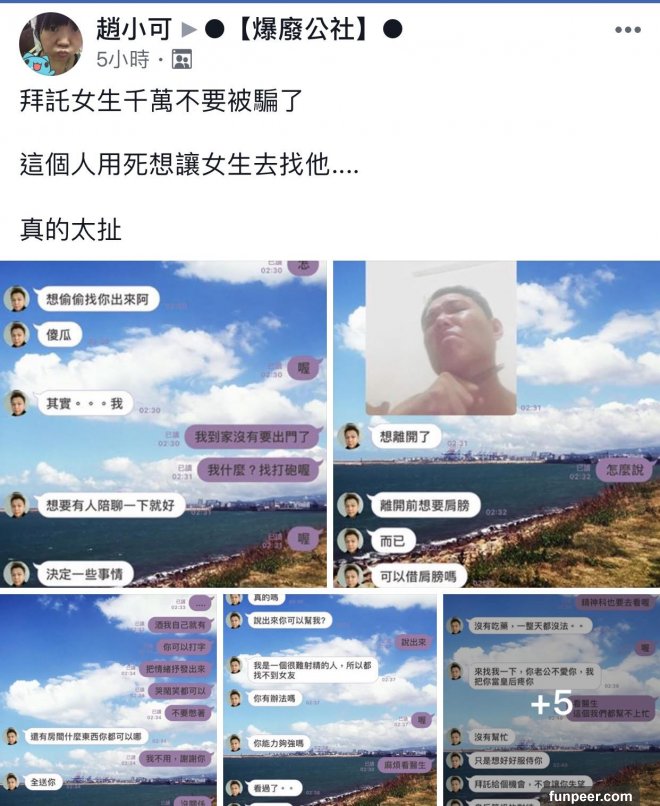Open second chat image with 想離開了
The width and height of the screenshot is (660, 806).
coord(496,423)
